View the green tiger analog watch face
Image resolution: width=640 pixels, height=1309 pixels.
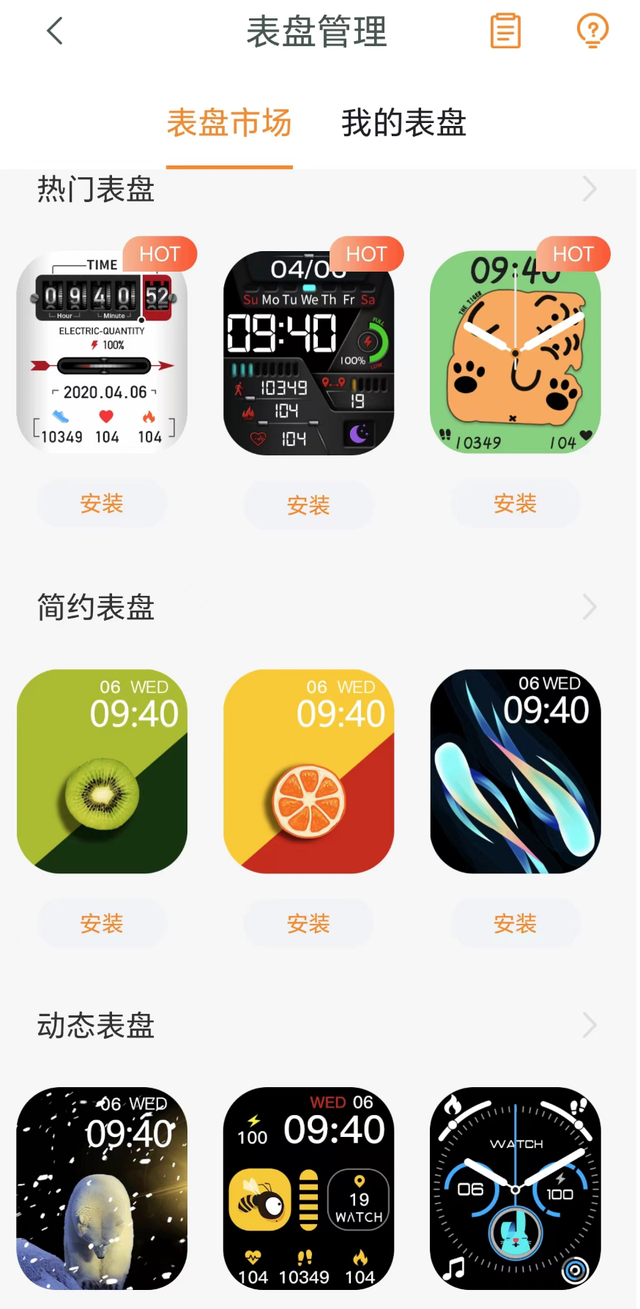point(515,352)
